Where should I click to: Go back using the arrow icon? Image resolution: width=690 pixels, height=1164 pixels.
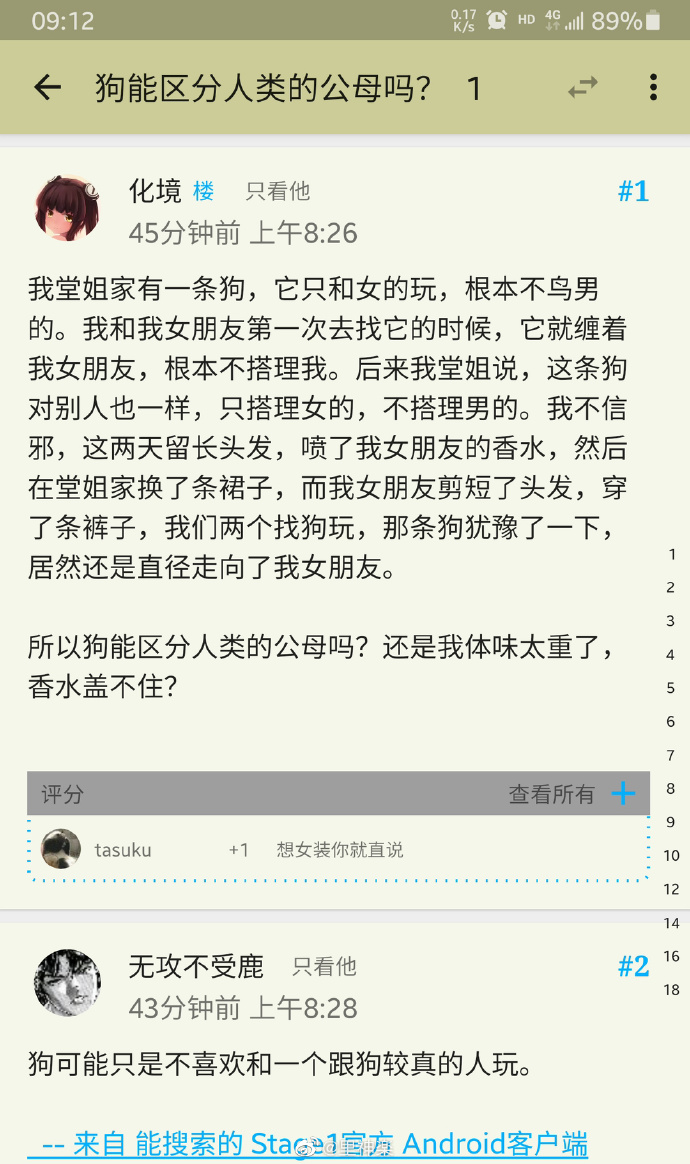pos(47,88)
